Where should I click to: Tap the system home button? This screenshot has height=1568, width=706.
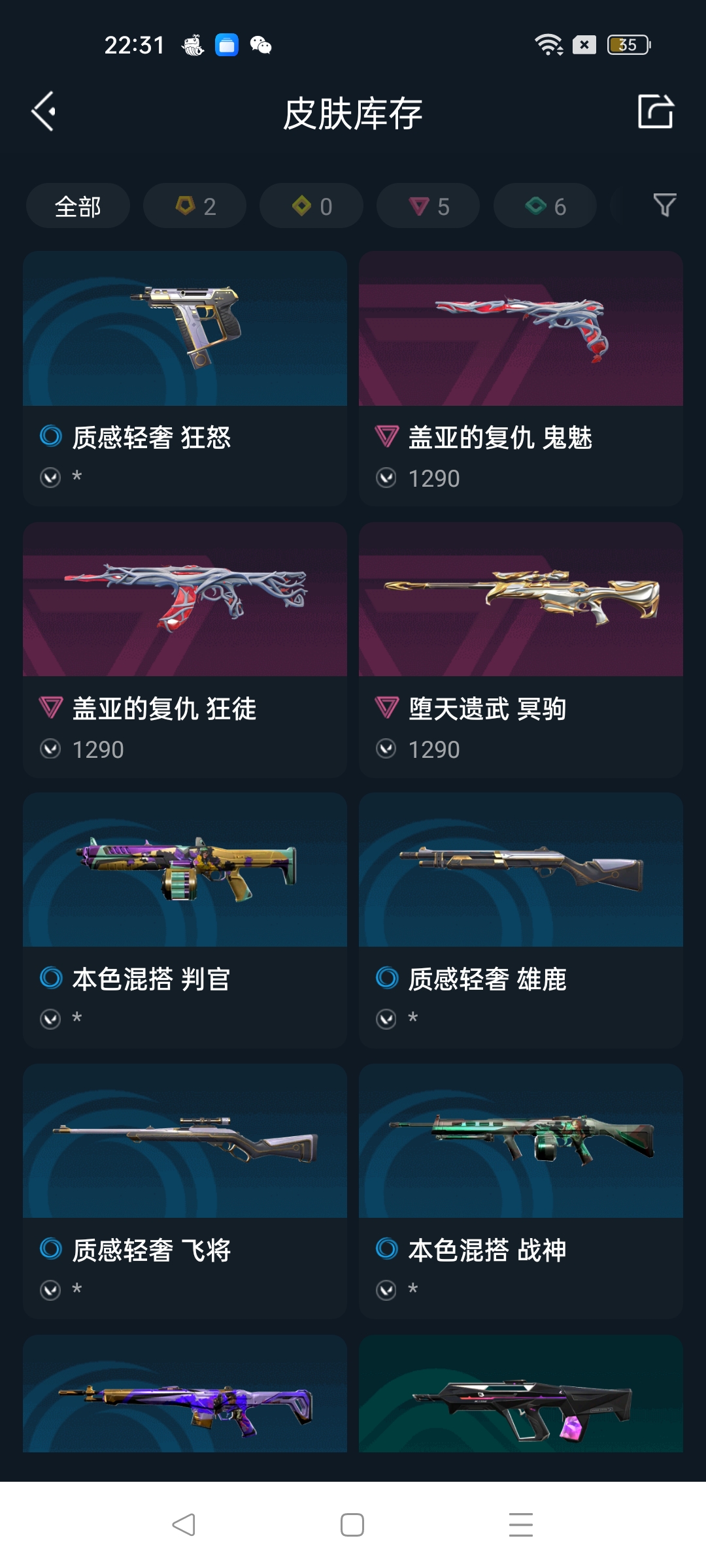coord(352,1525)
